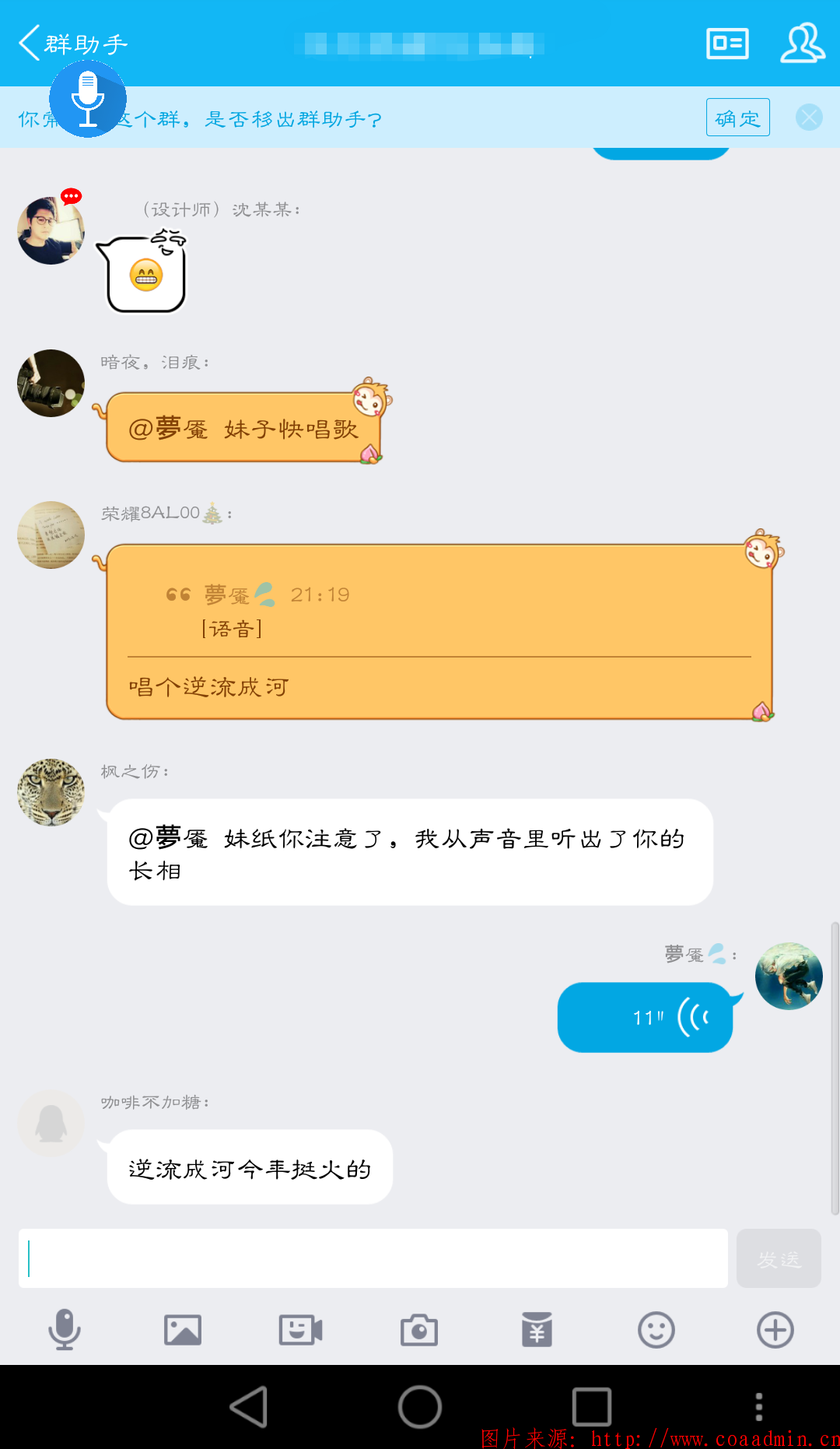Viewport: 840px width, 1449px height.
Task: Open the short video recorder
Action: (301, 1330)
